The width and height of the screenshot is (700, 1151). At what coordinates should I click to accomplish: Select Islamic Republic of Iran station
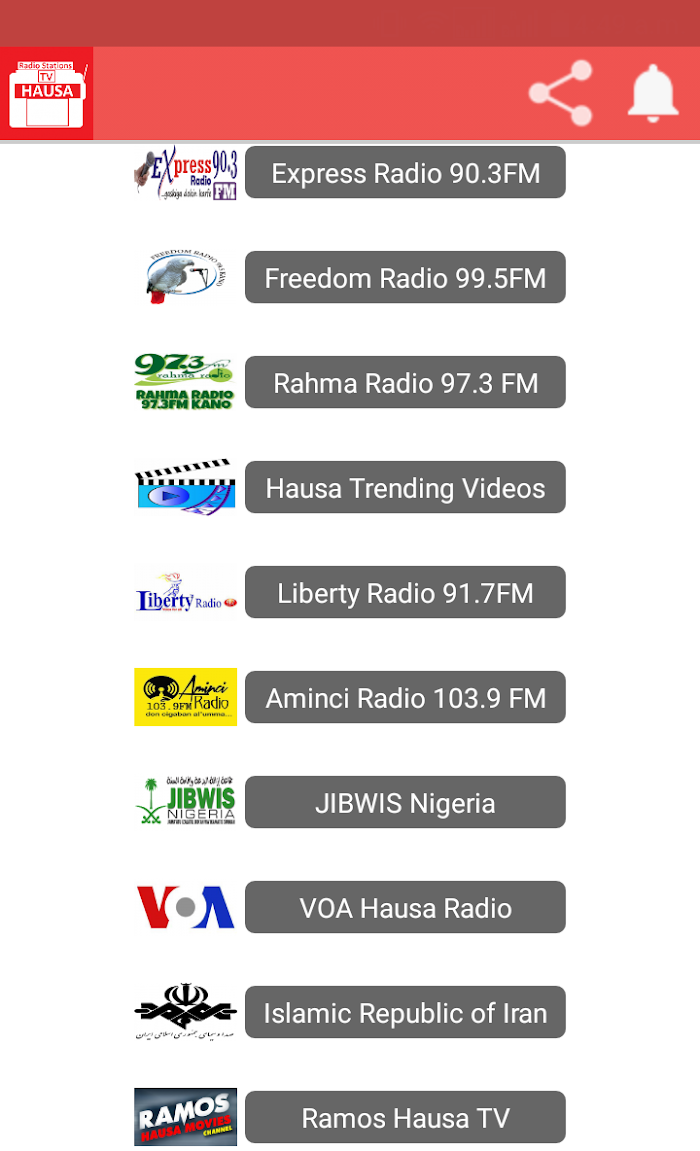(405, 1012)
